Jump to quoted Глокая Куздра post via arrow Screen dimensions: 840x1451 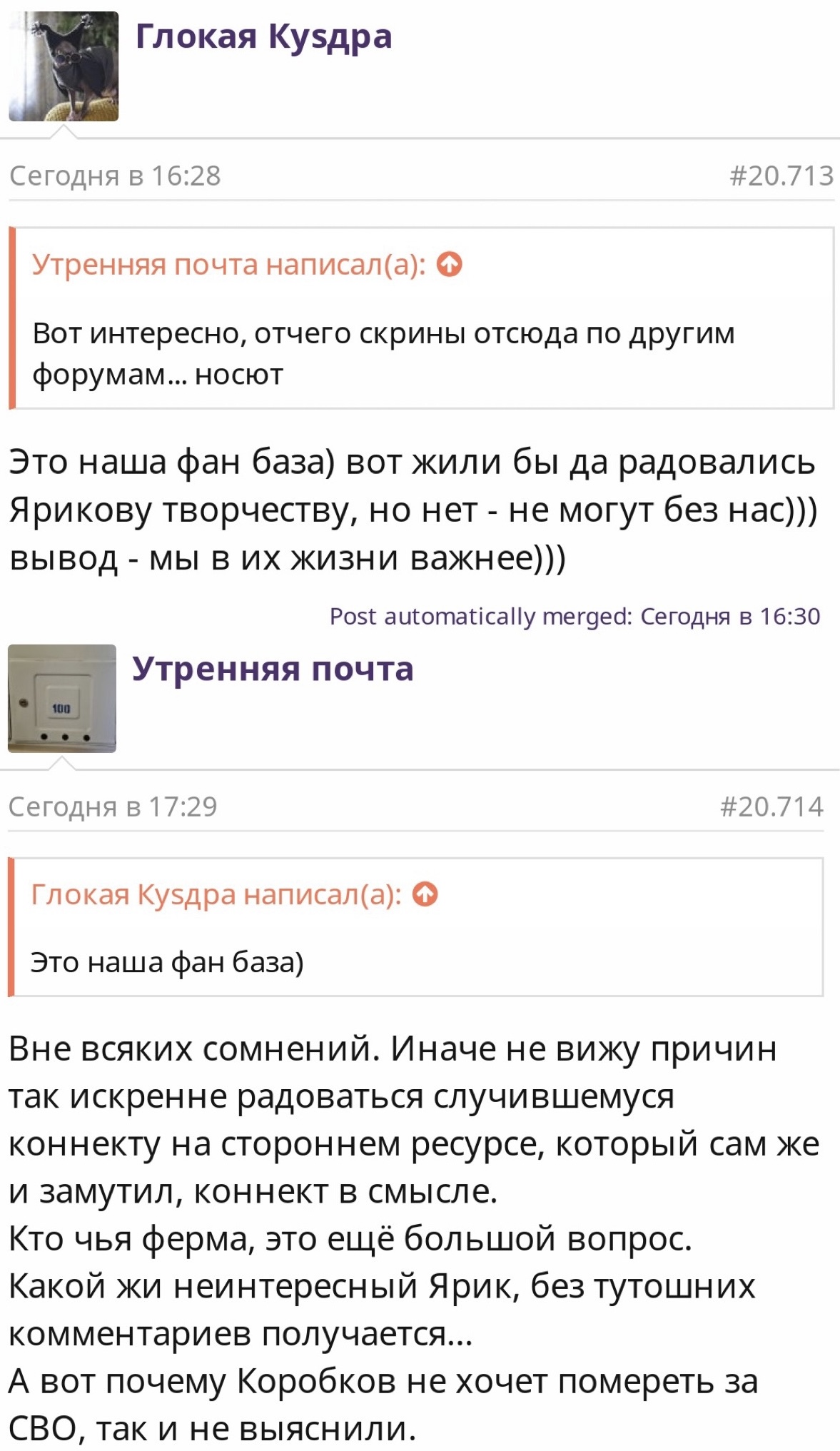[x=425, y=894]
